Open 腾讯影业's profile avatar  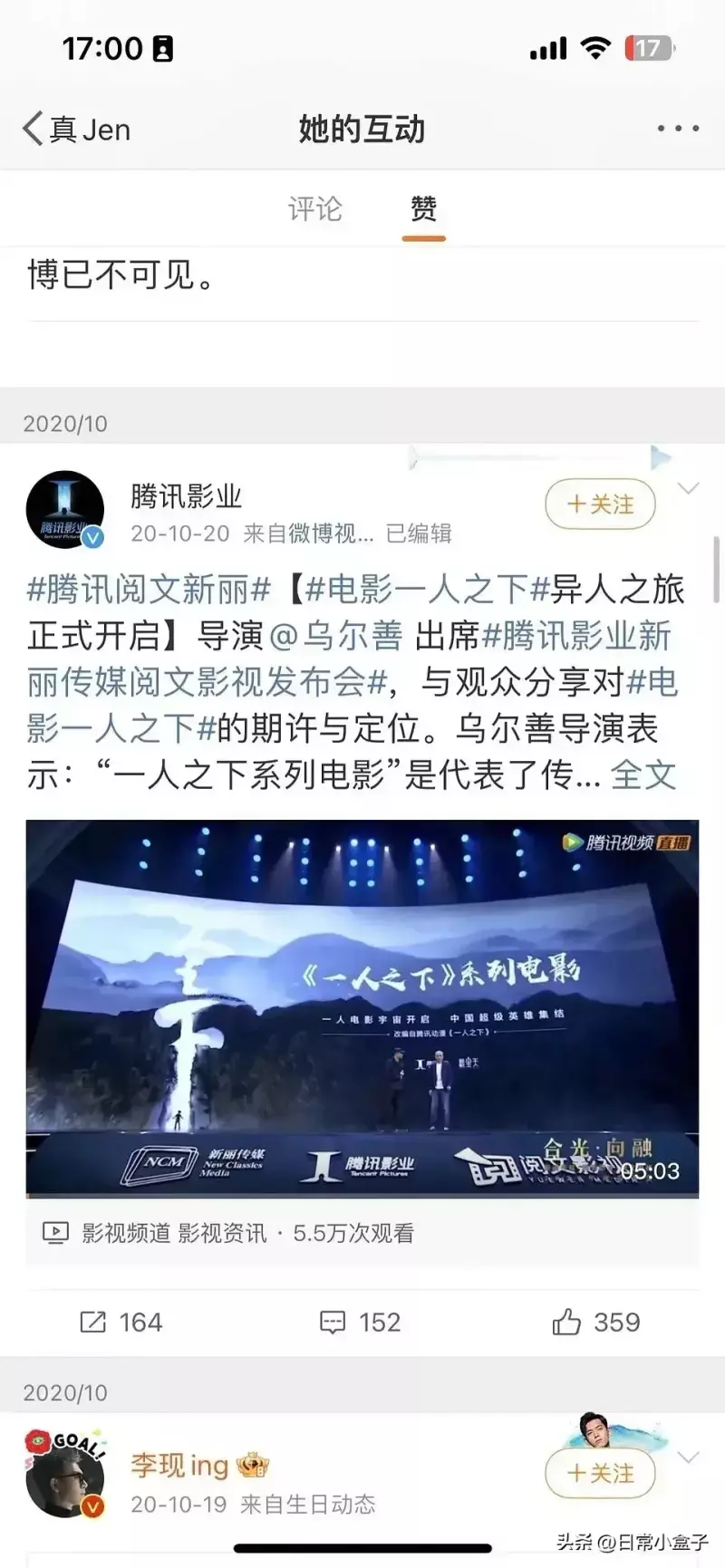click(x=65, y=510)
